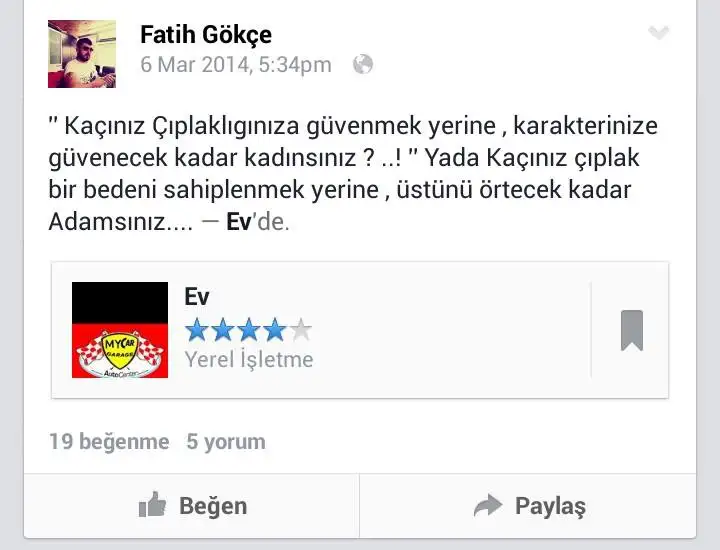Screen dimensions: 720x550
Task: Open the post options chevron
Action: (x=657, y=33)
